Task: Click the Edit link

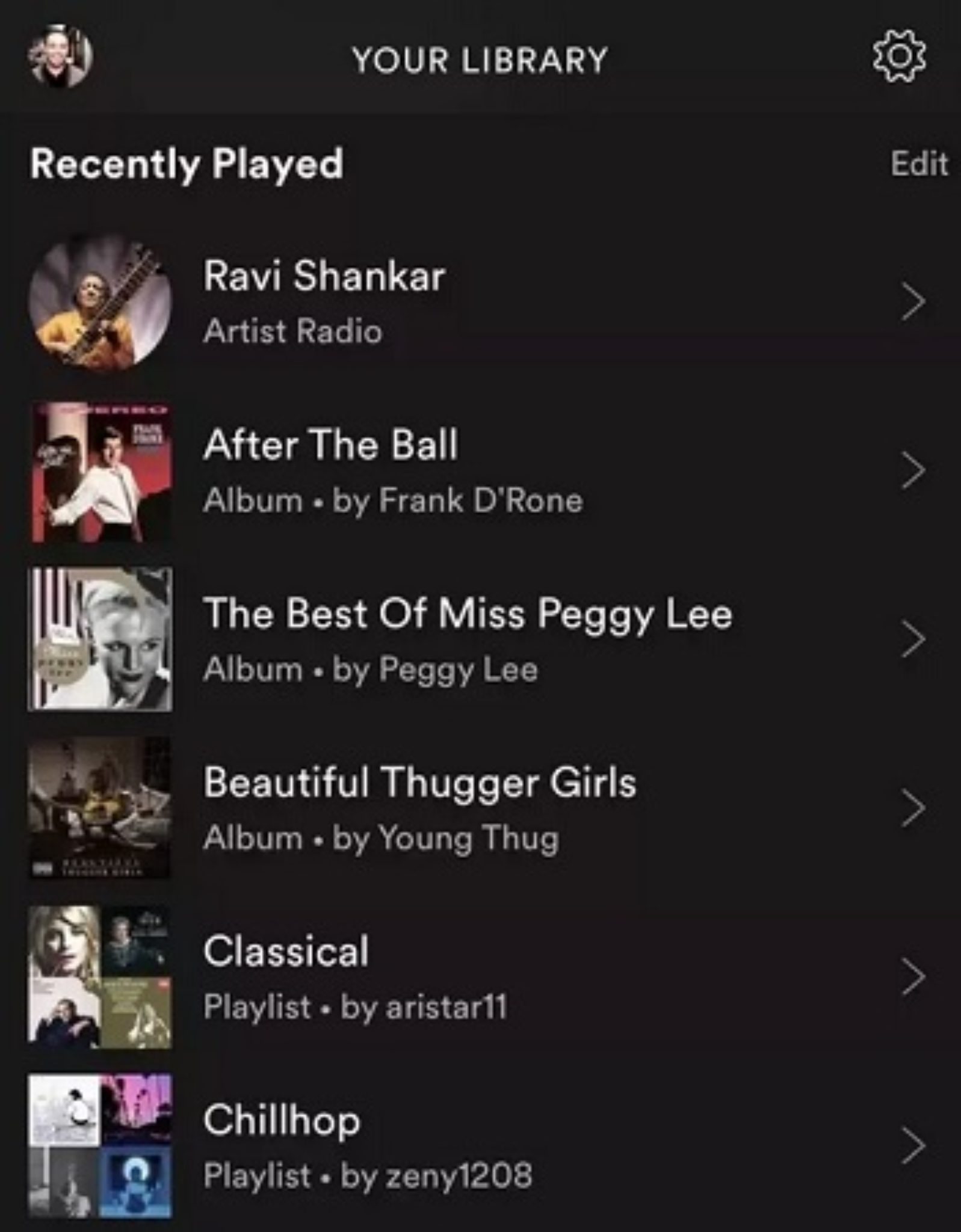Action: click(x=919, y=162)
